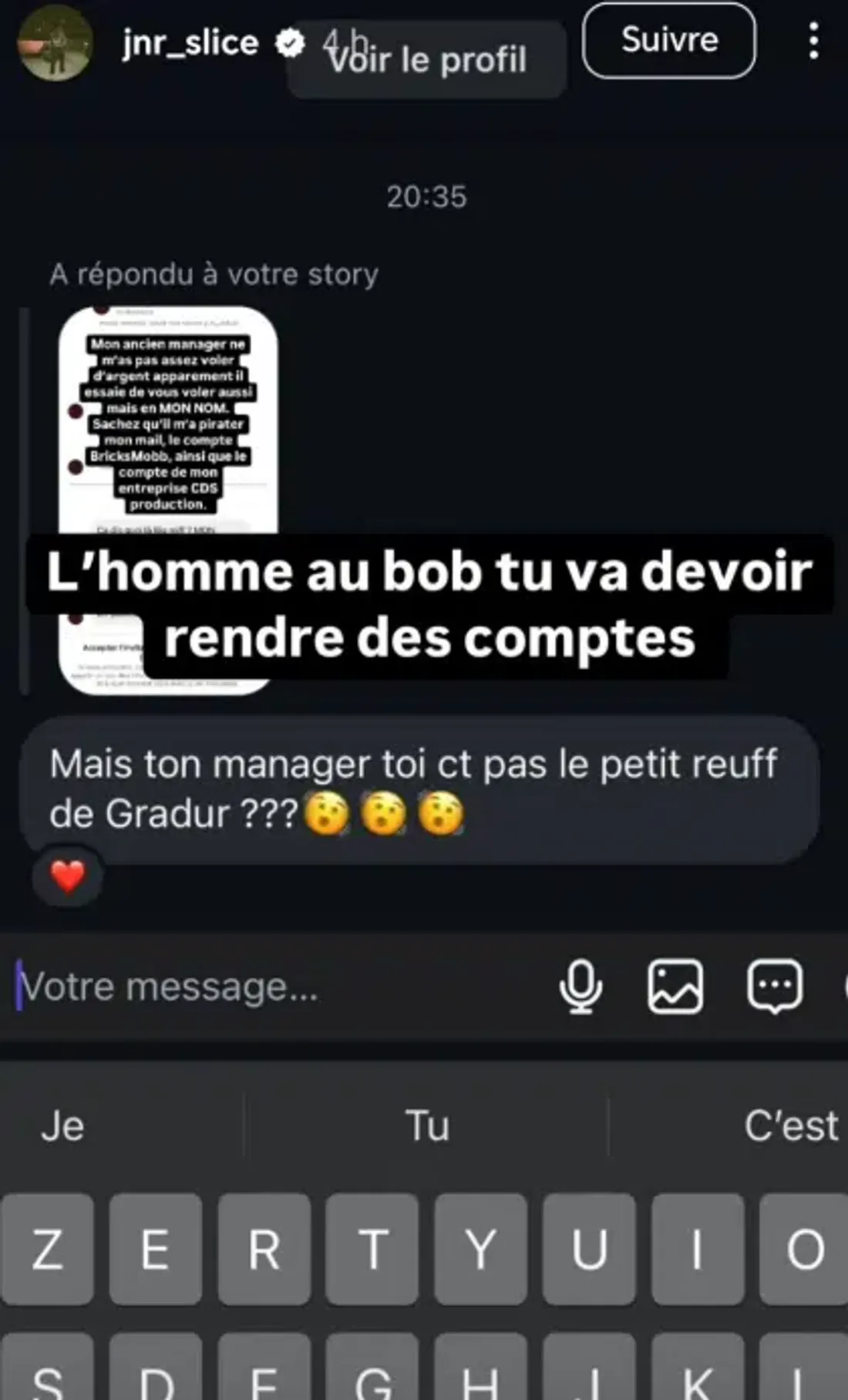Select the suggestion 'C'est'
This screenshot has height=1400, width=848.
click(x=789, y=1126)
